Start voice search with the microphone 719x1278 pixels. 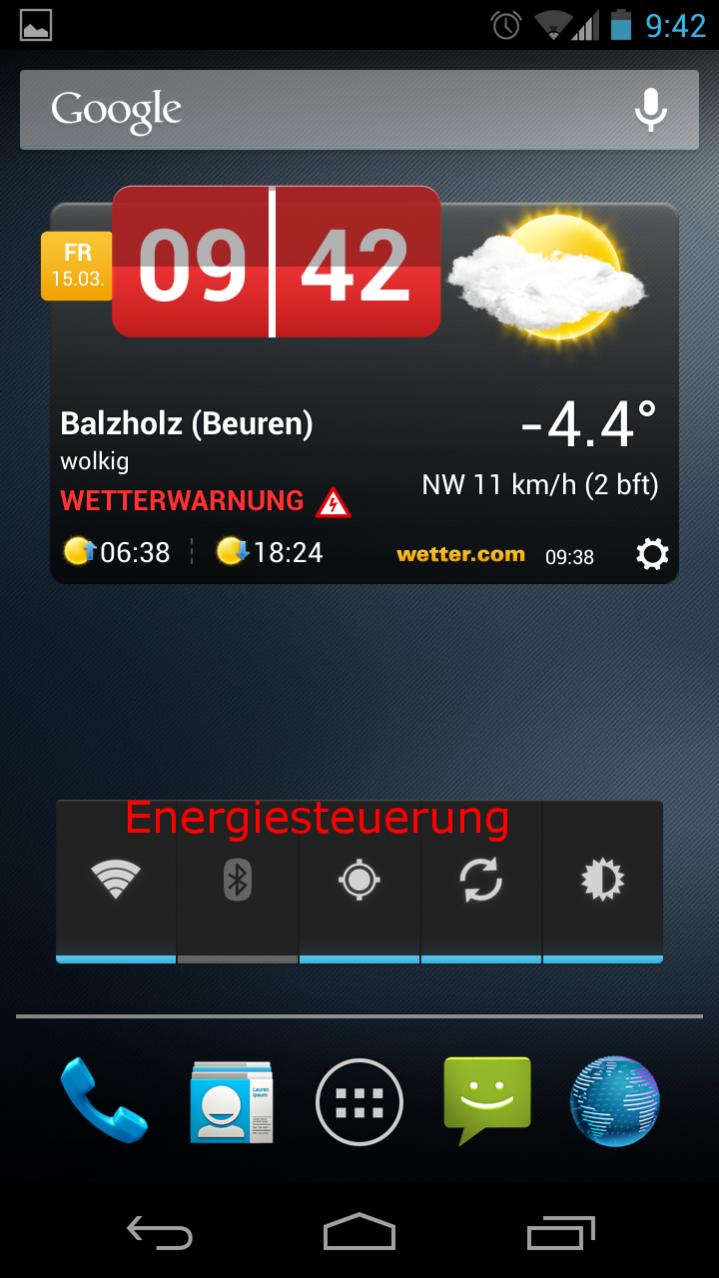click(x=651, y=110)
